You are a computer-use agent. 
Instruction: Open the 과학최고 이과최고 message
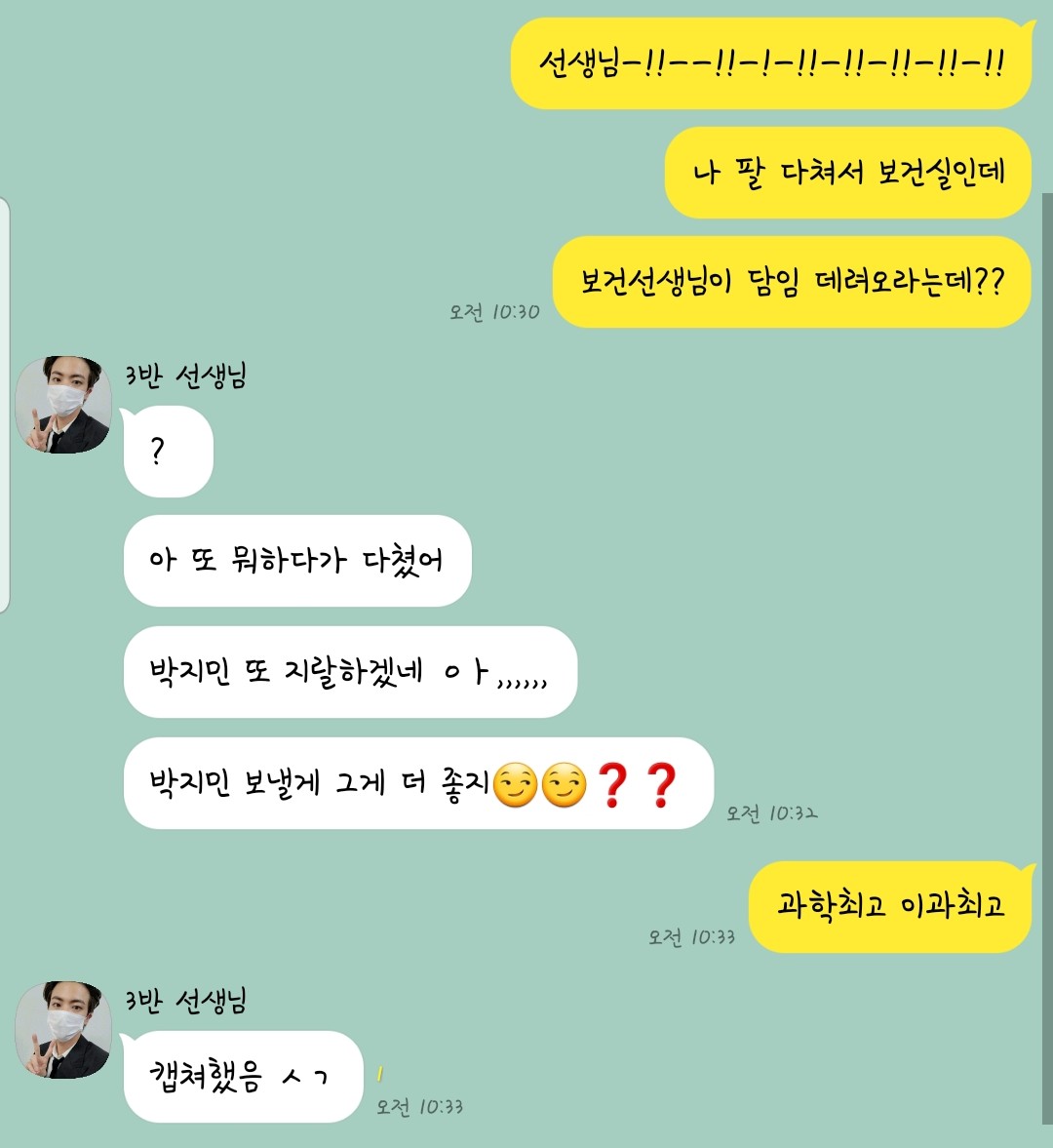pos(889,908)
